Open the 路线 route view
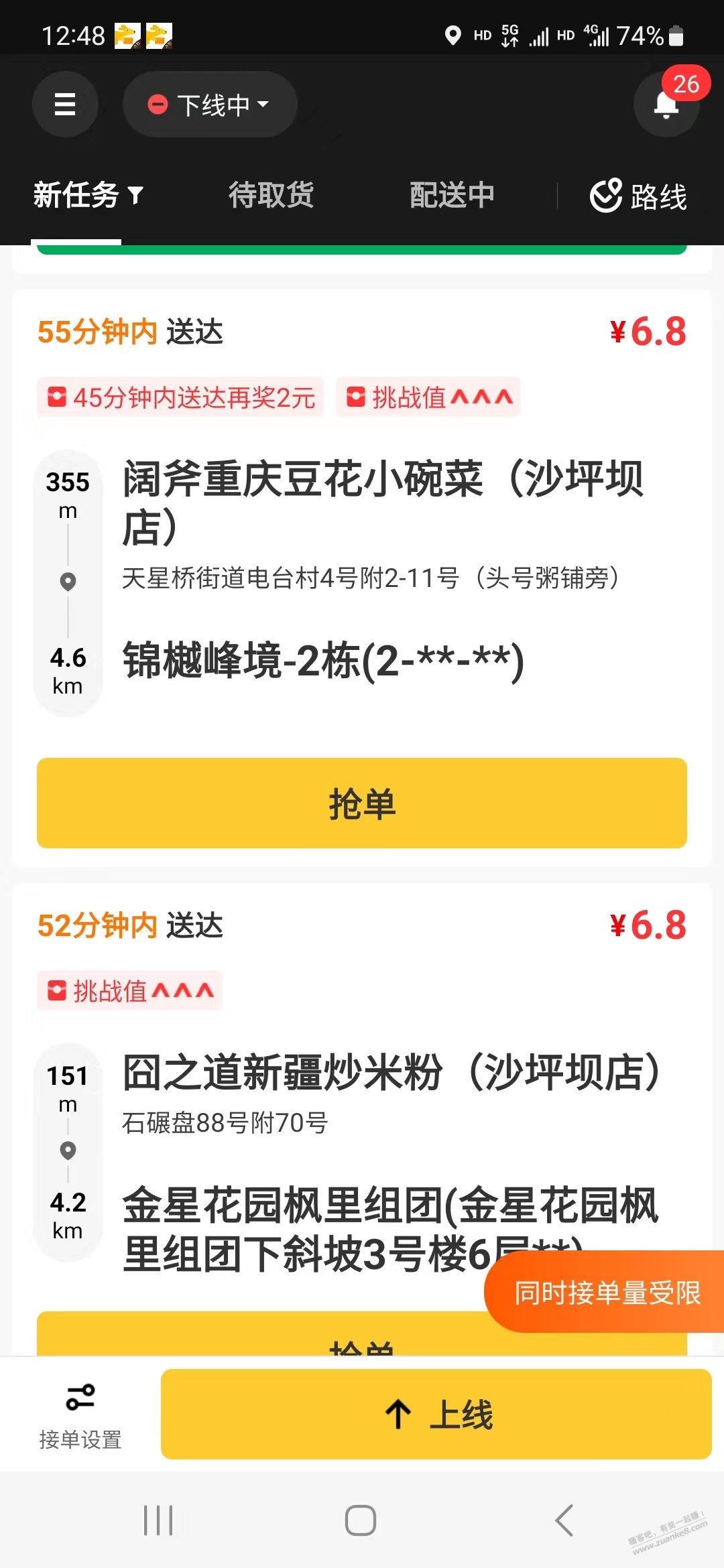The height and width of the screenshot is (1568, 724). click(639, 196)
